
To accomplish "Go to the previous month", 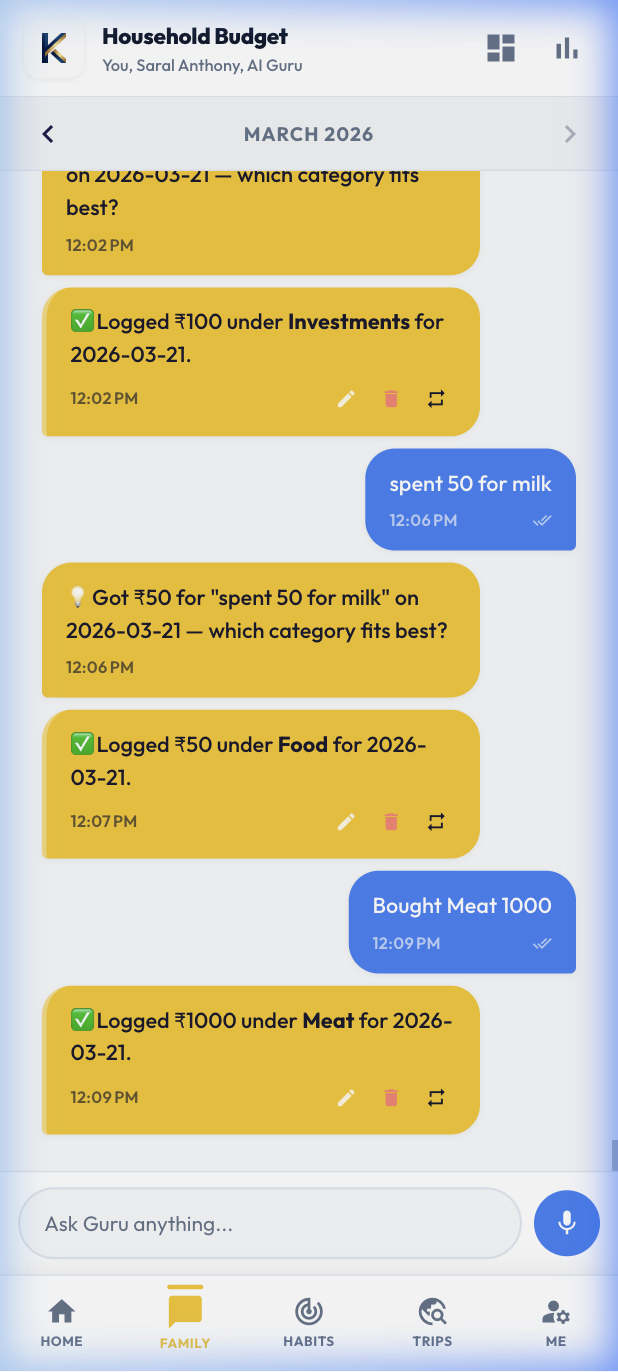I will pos(48,134).
